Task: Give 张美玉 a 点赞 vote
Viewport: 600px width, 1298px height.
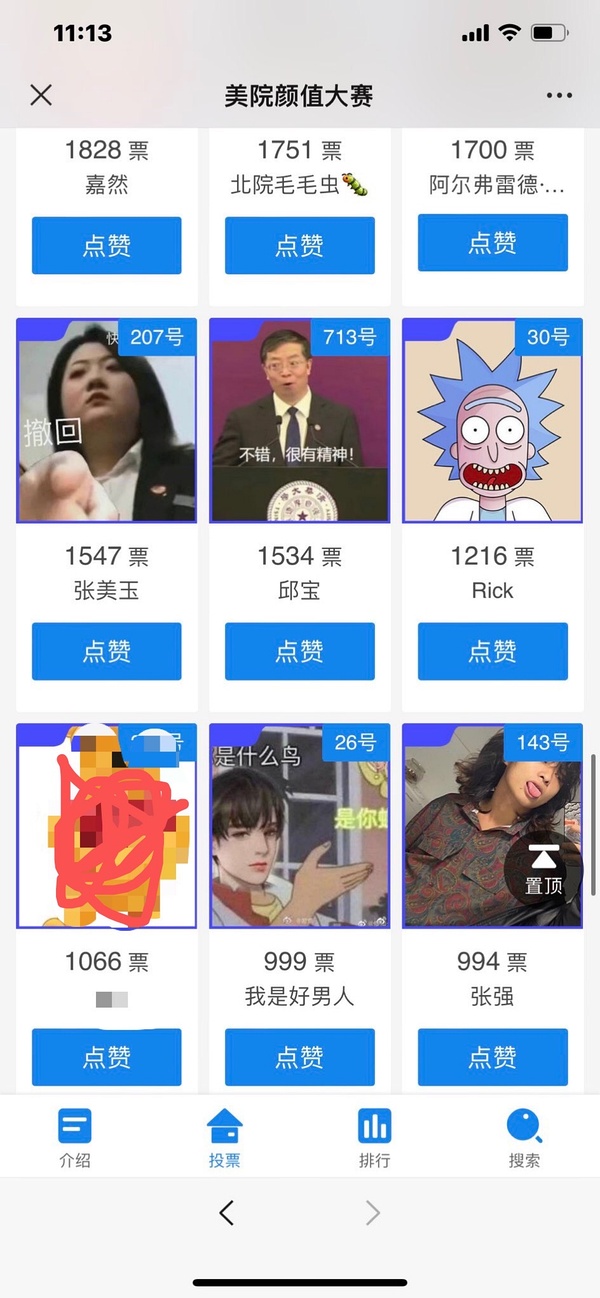Action: click(x=107, y=651)
